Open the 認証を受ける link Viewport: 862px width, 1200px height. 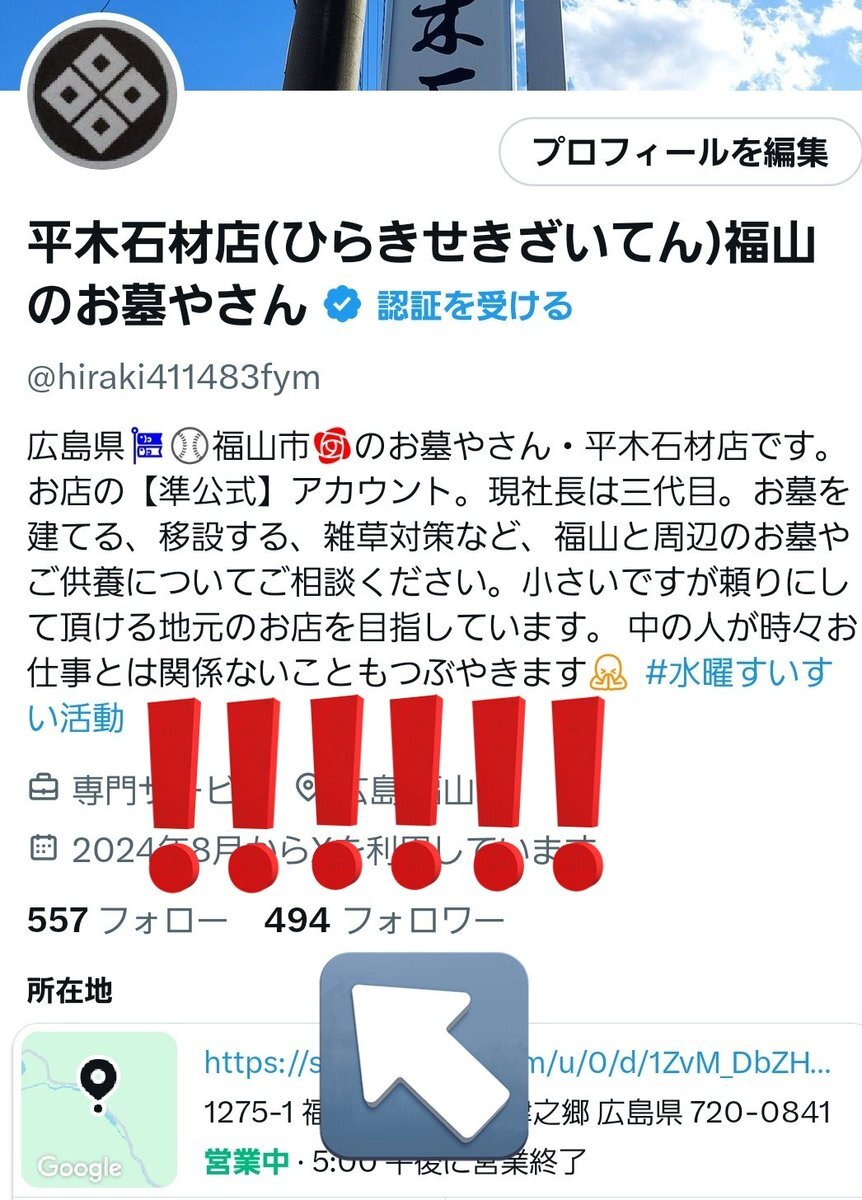[x=474, y=305]
